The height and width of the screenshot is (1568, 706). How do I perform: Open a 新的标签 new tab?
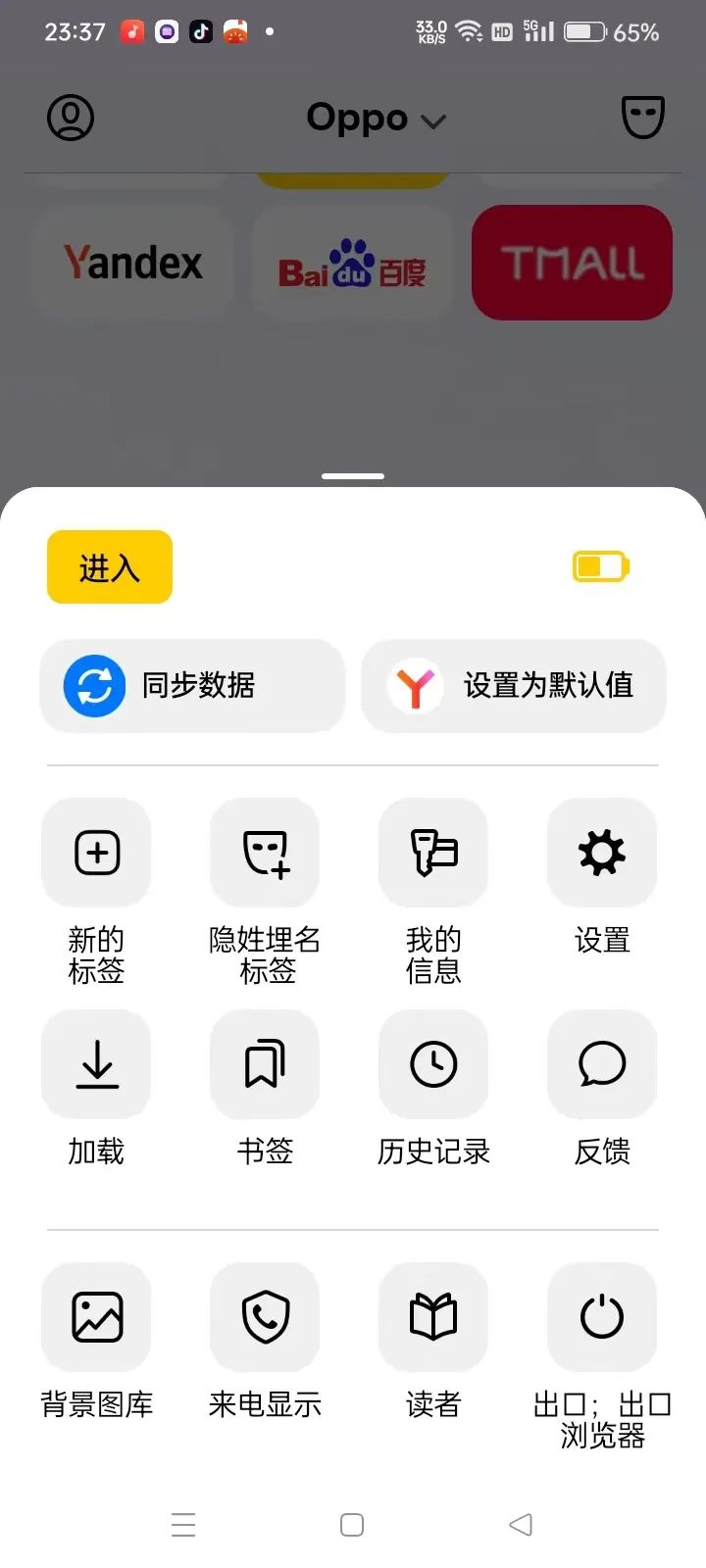click(95, 853)
